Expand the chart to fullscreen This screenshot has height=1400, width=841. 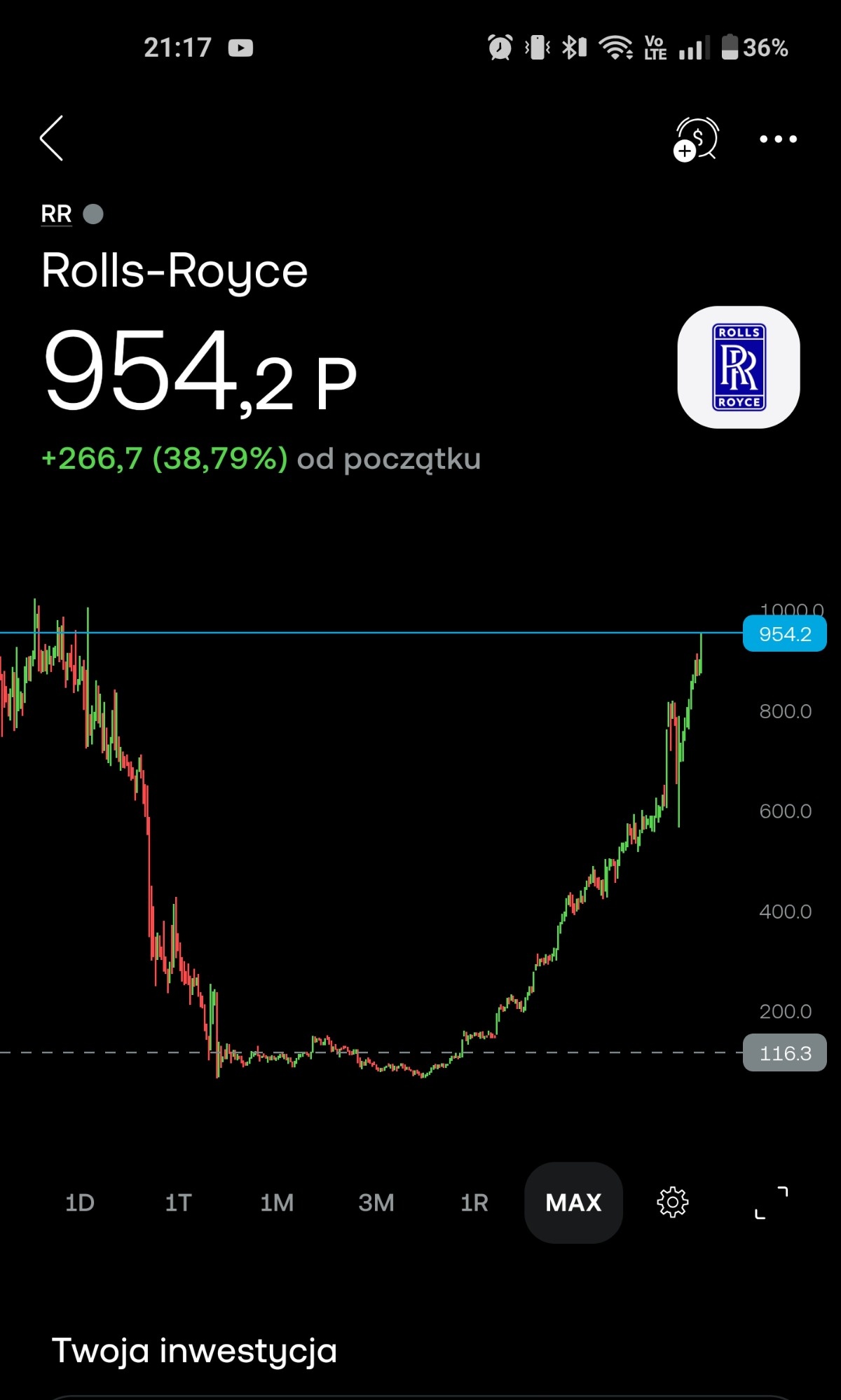pos(771,1202)
